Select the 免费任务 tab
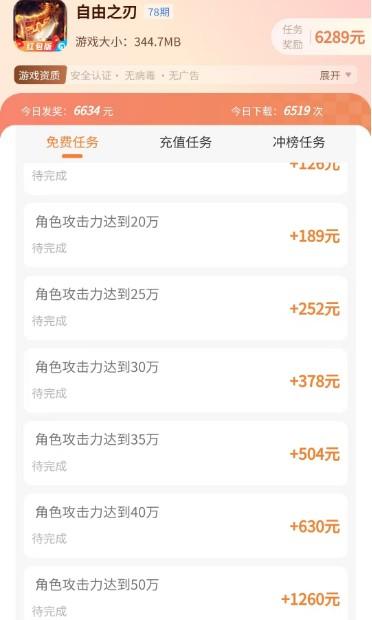 pyautogui.click(x=72, y=142)
